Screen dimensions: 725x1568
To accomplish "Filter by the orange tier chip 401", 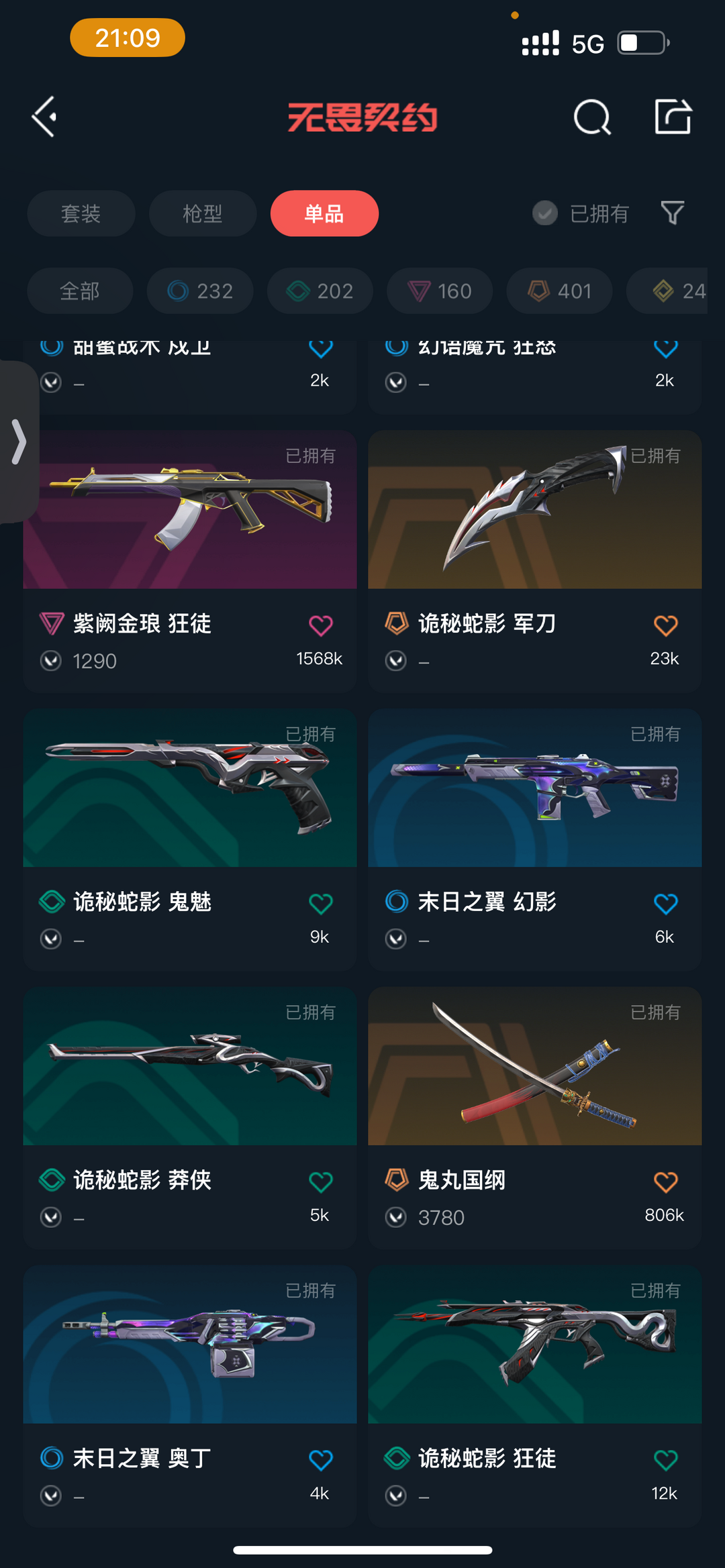I will (560, 291).
